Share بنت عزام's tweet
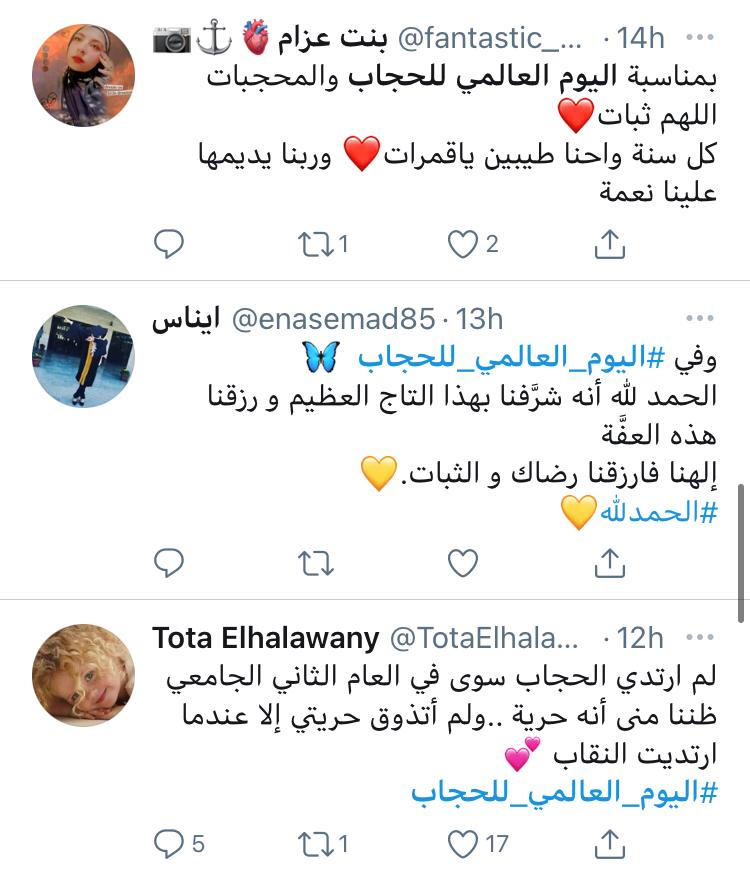Viewport: 750px width, 869px height. pos(609,243)
